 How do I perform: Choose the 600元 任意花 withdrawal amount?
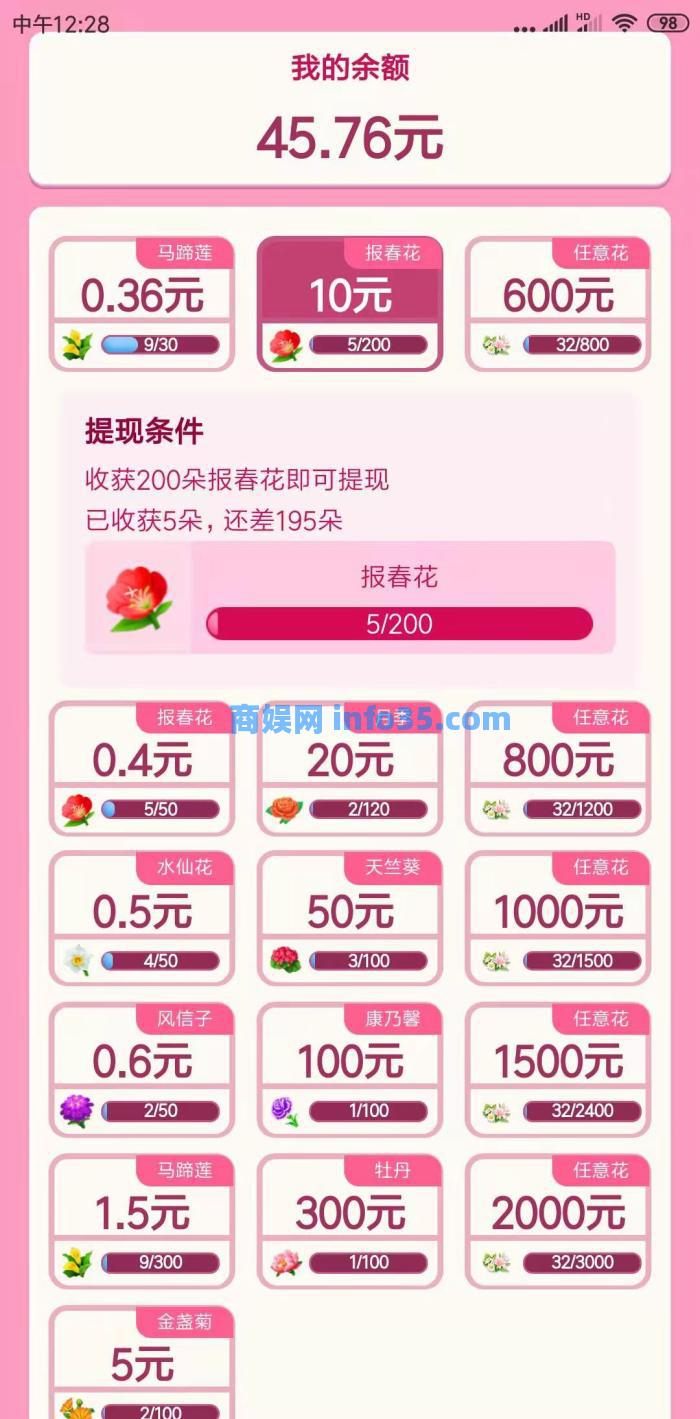557,303
